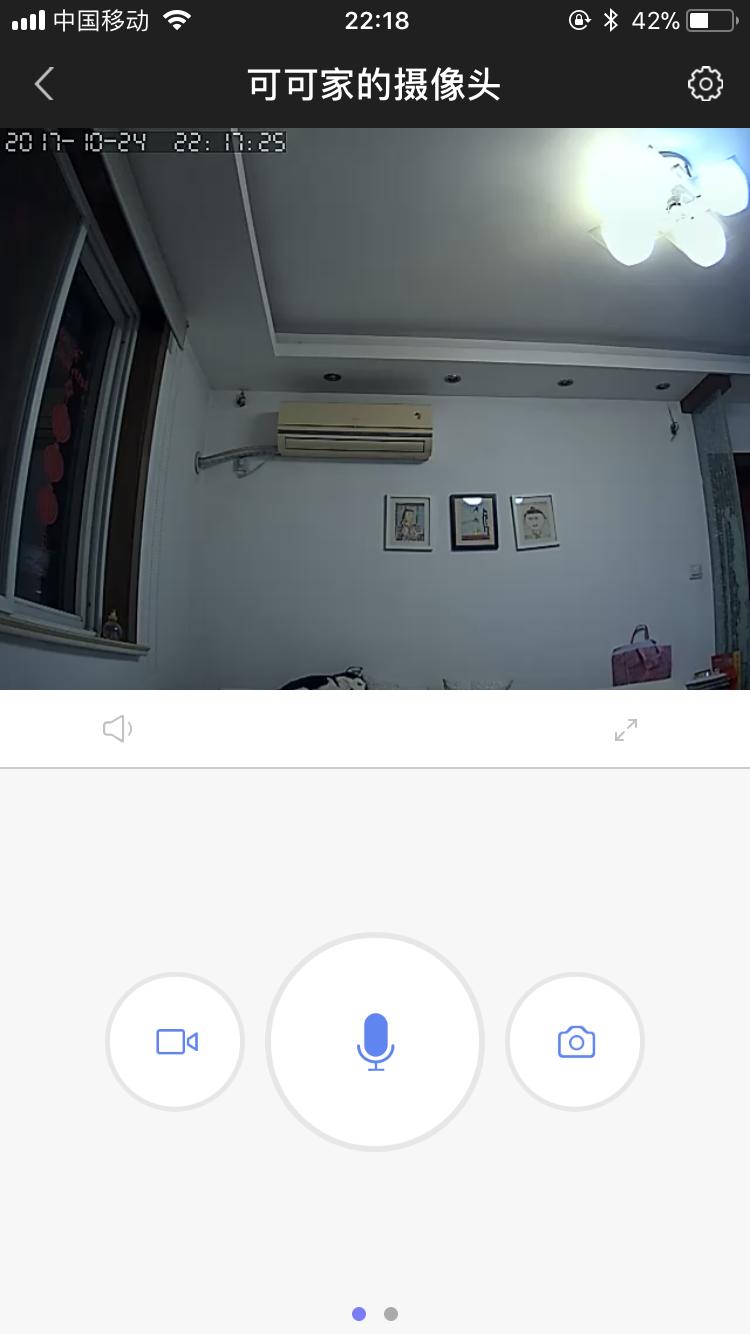Open camera settings via gear icon
This screenshot has height=1334, width=750.
click(705, 84)
